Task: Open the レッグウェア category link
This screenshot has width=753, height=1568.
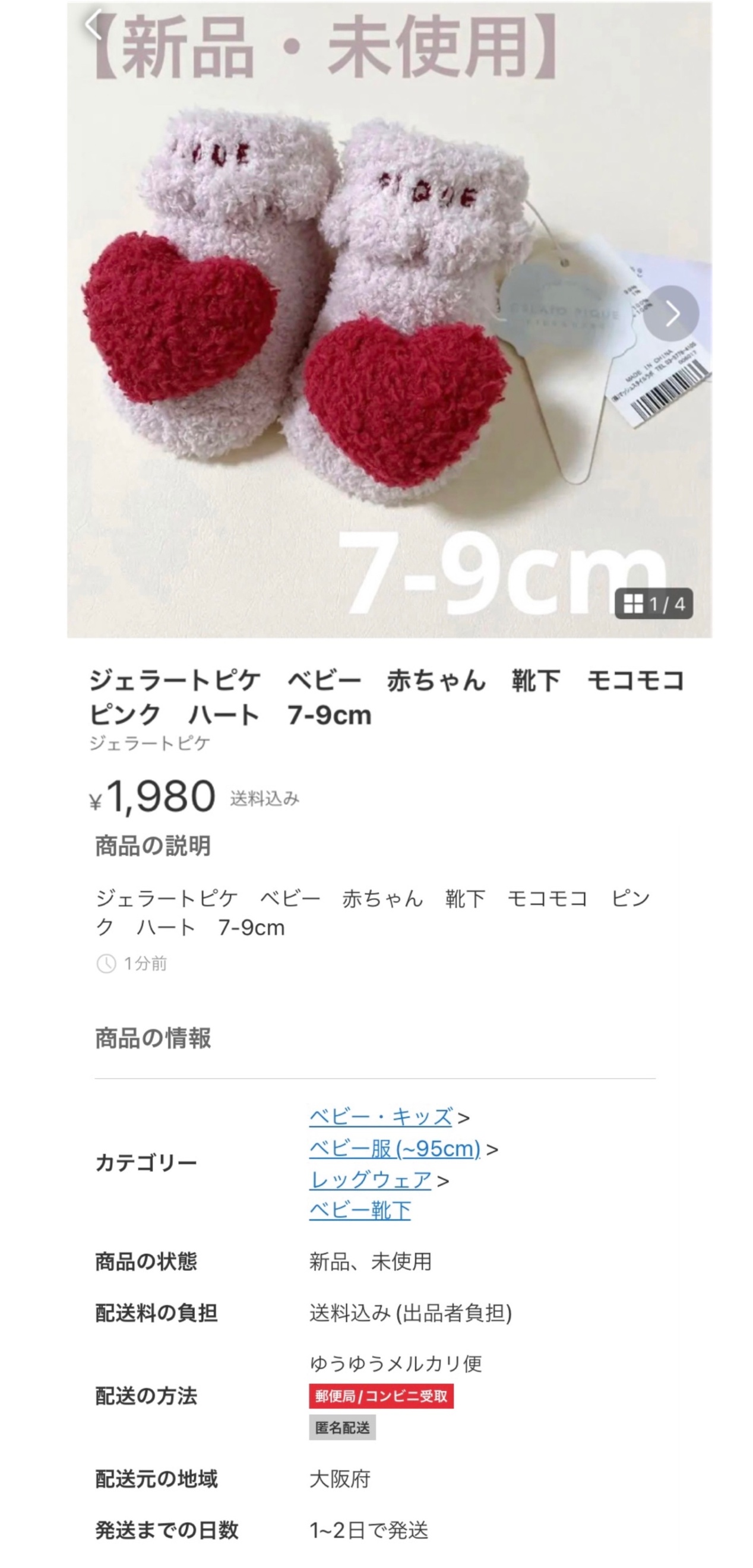Action: (x=370, y=1180)
